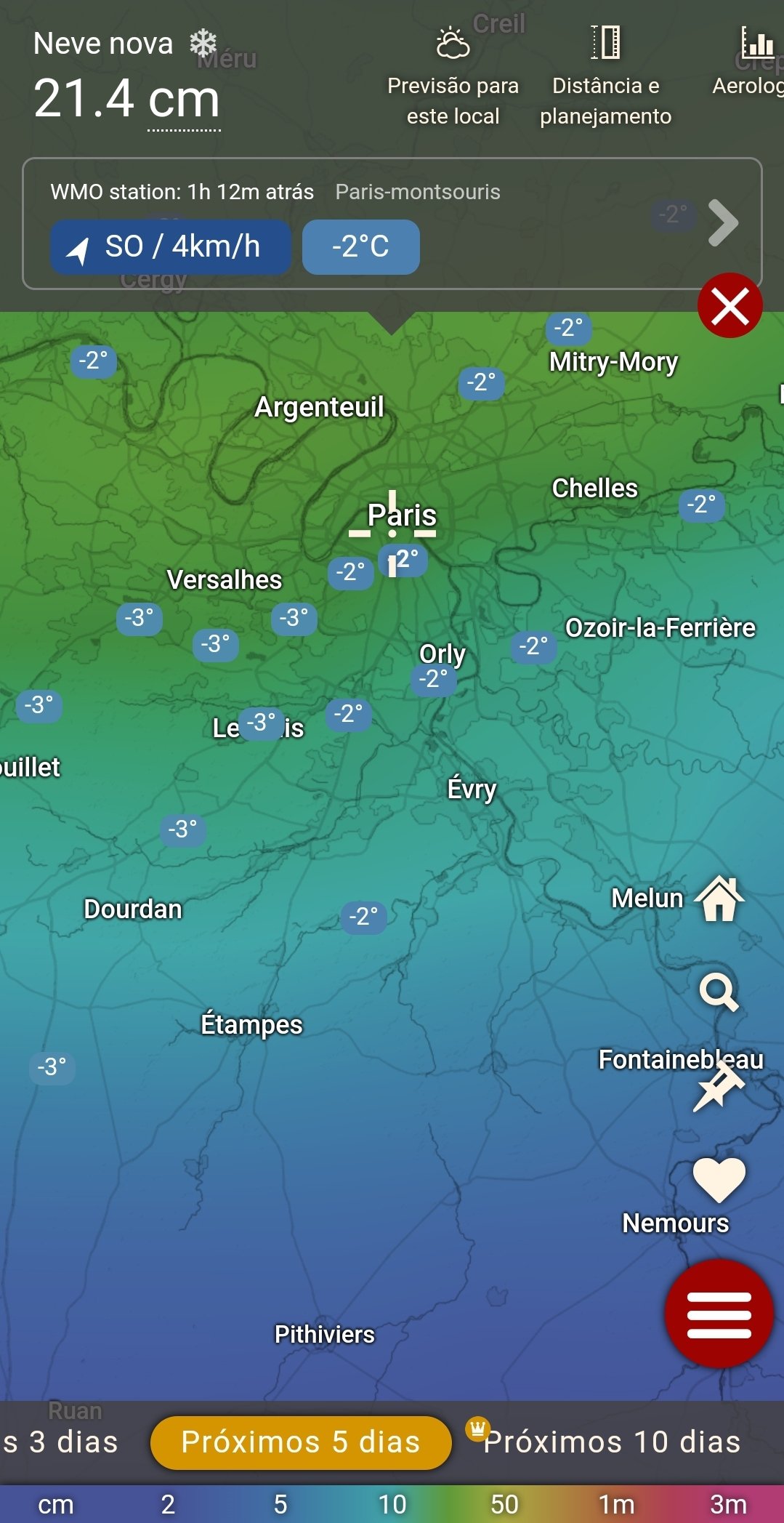Close the location info panel
The image size is (784, 1523).
[x=730, y=305]
